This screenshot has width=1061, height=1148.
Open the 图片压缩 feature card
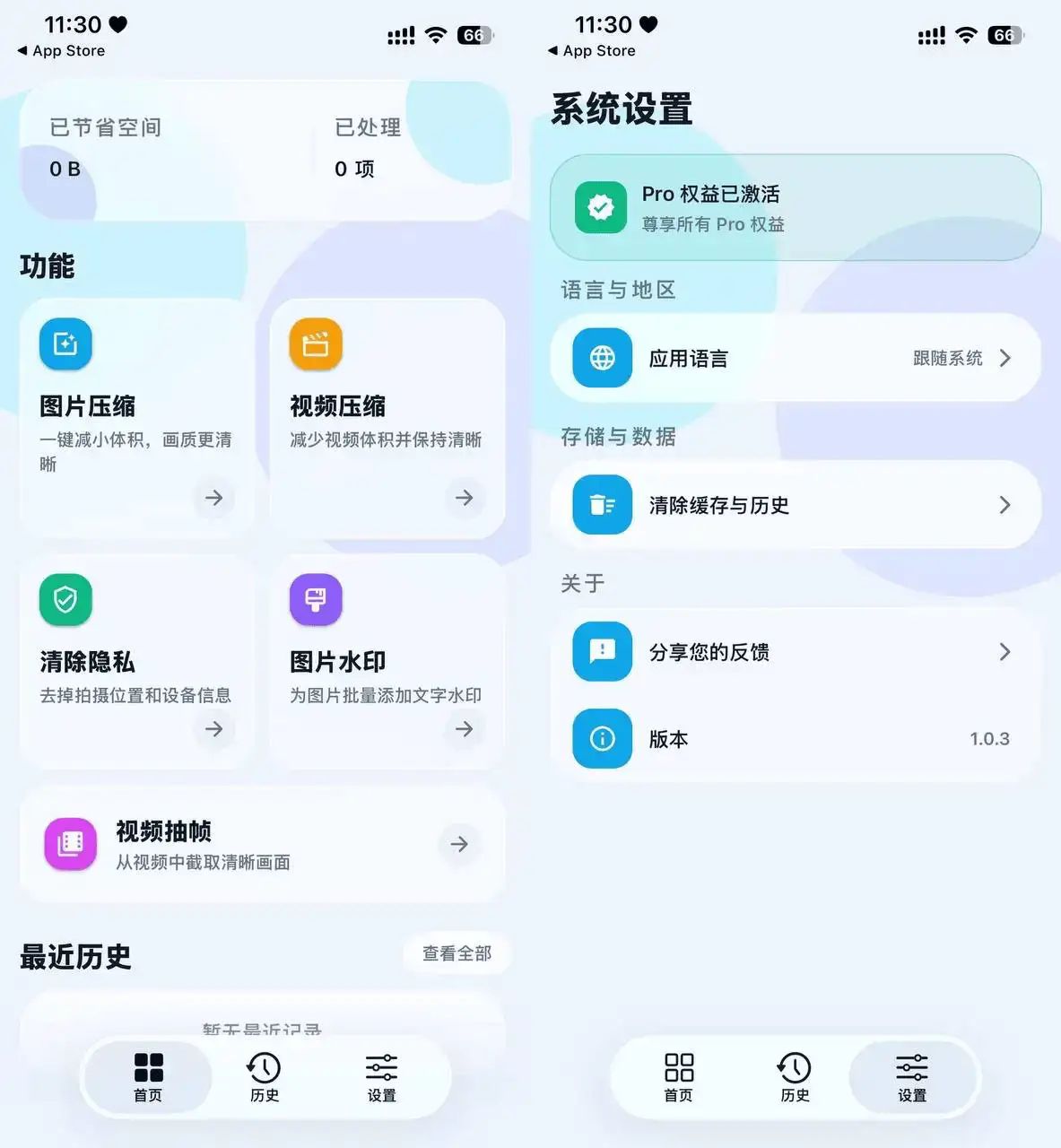136,419
